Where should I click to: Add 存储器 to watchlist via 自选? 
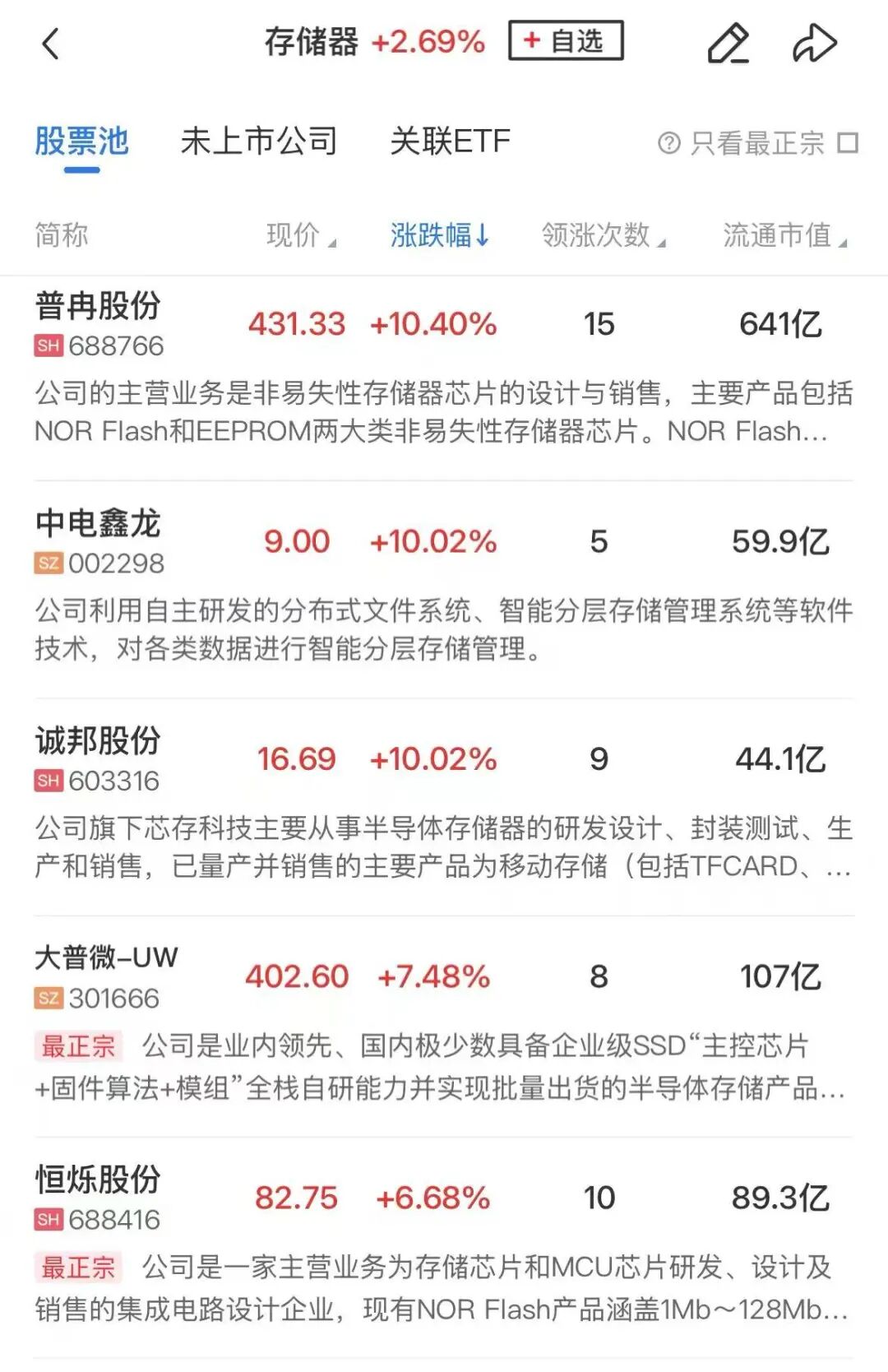(x=566, y=40)
